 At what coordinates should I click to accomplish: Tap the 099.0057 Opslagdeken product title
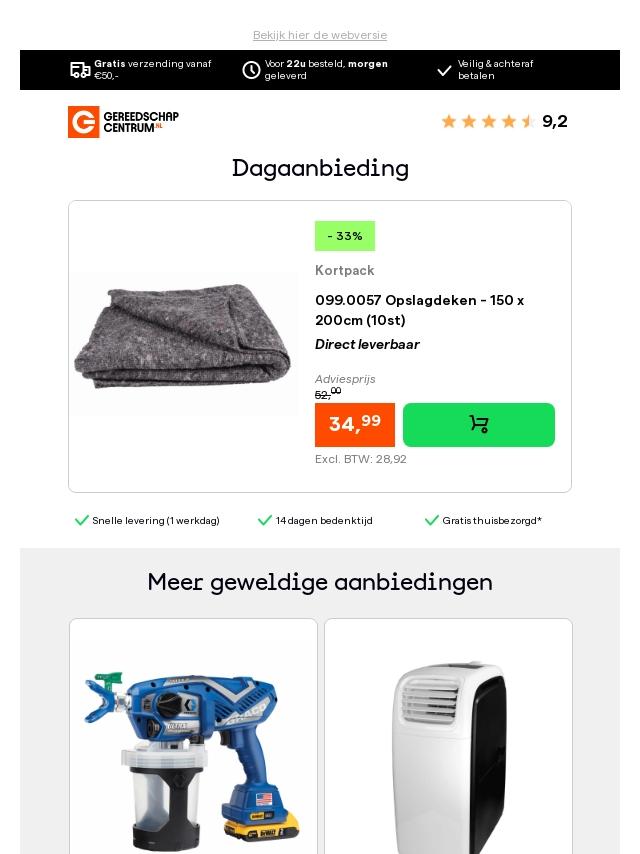point(419,310)
